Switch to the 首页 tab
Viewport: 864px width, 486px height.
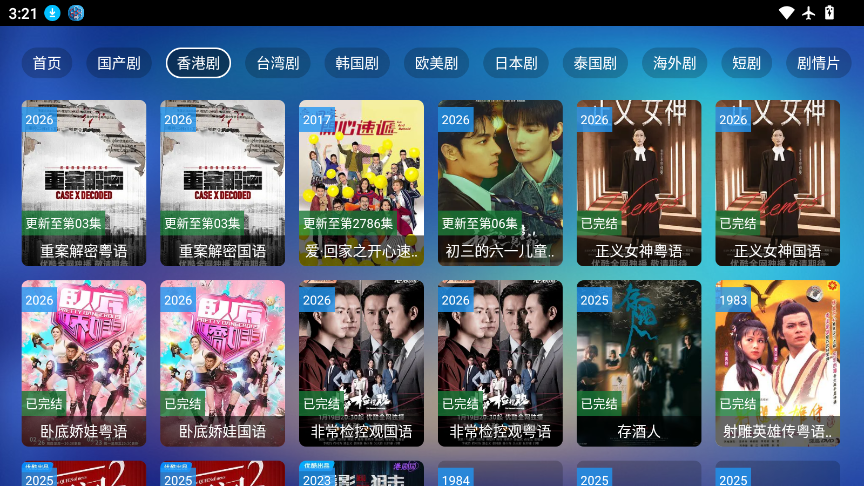[x=46, y=63]
